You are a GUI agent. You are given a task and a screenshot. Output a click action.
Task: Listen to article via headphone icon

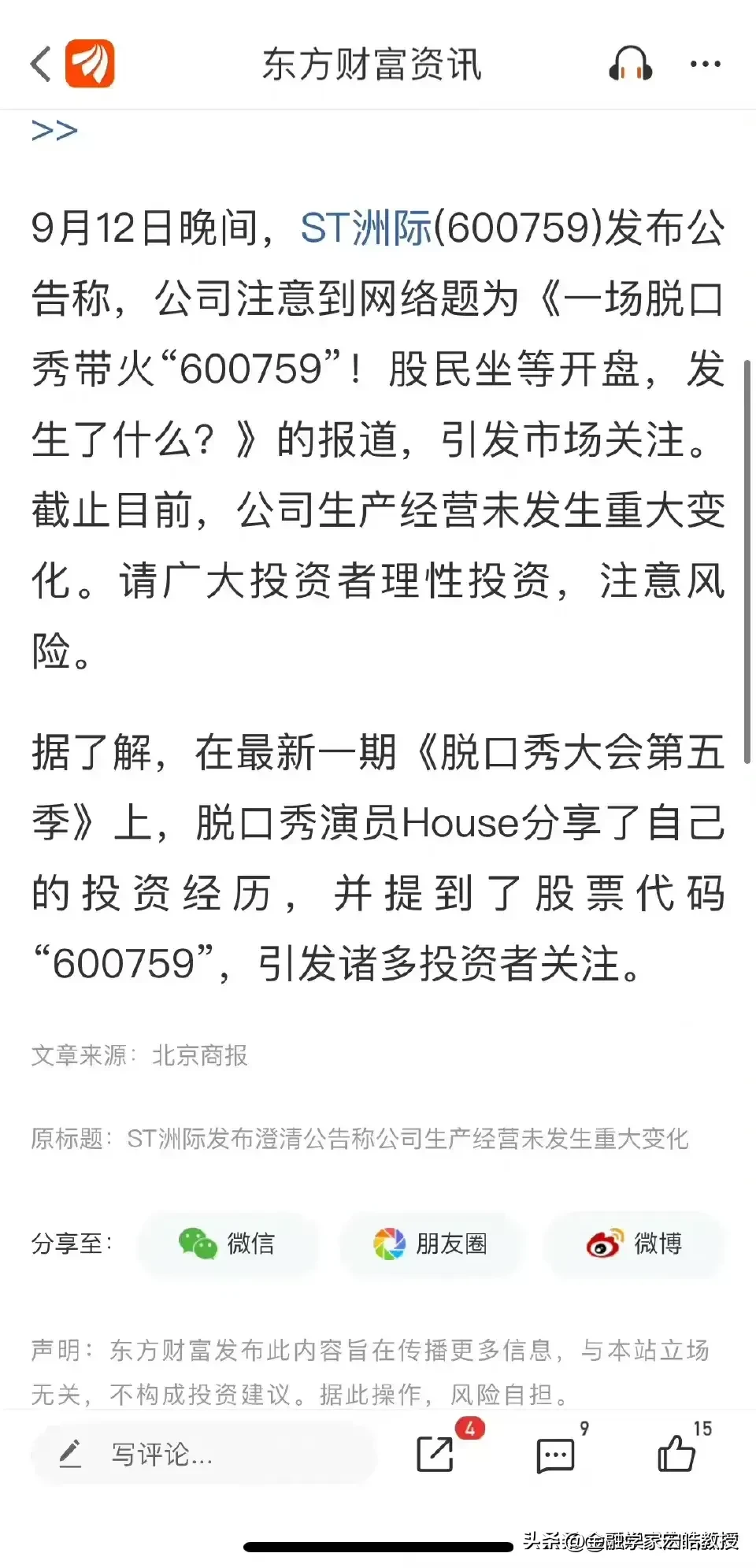(x=630, y=64)
